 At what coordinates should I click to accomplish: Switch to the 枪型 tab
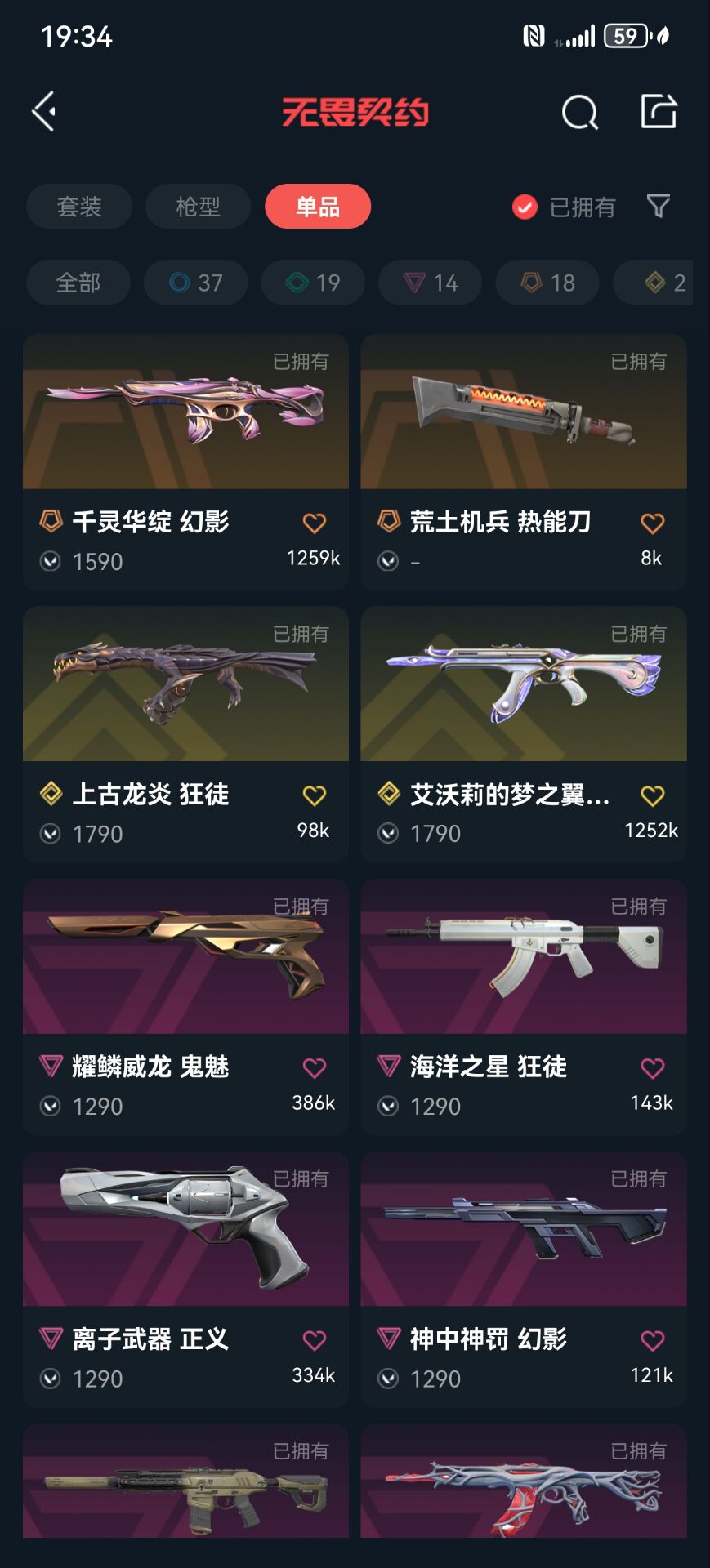tap(198, 207)
